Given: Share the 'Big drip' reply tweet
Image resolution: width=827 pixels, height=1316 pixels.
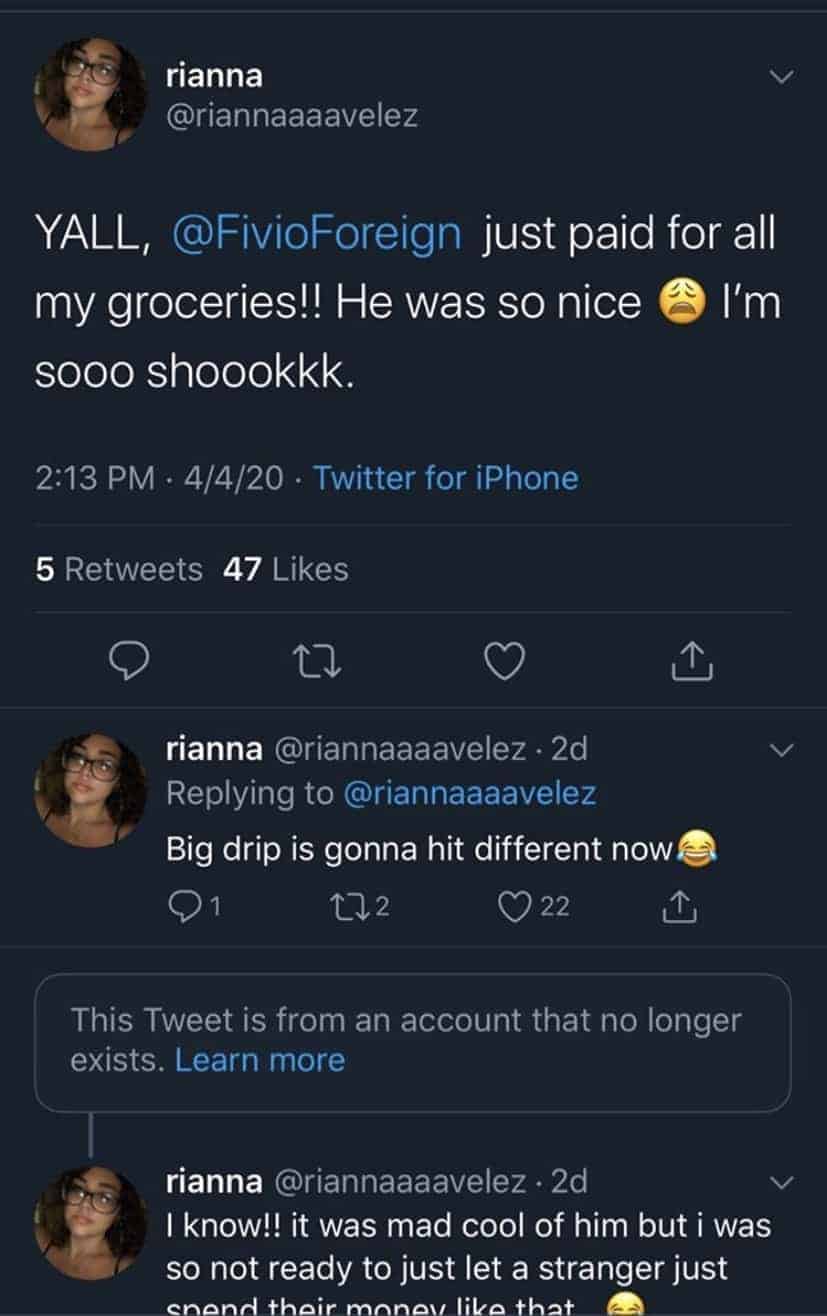Looking at the screenshot, I should (x=679, y=907).
